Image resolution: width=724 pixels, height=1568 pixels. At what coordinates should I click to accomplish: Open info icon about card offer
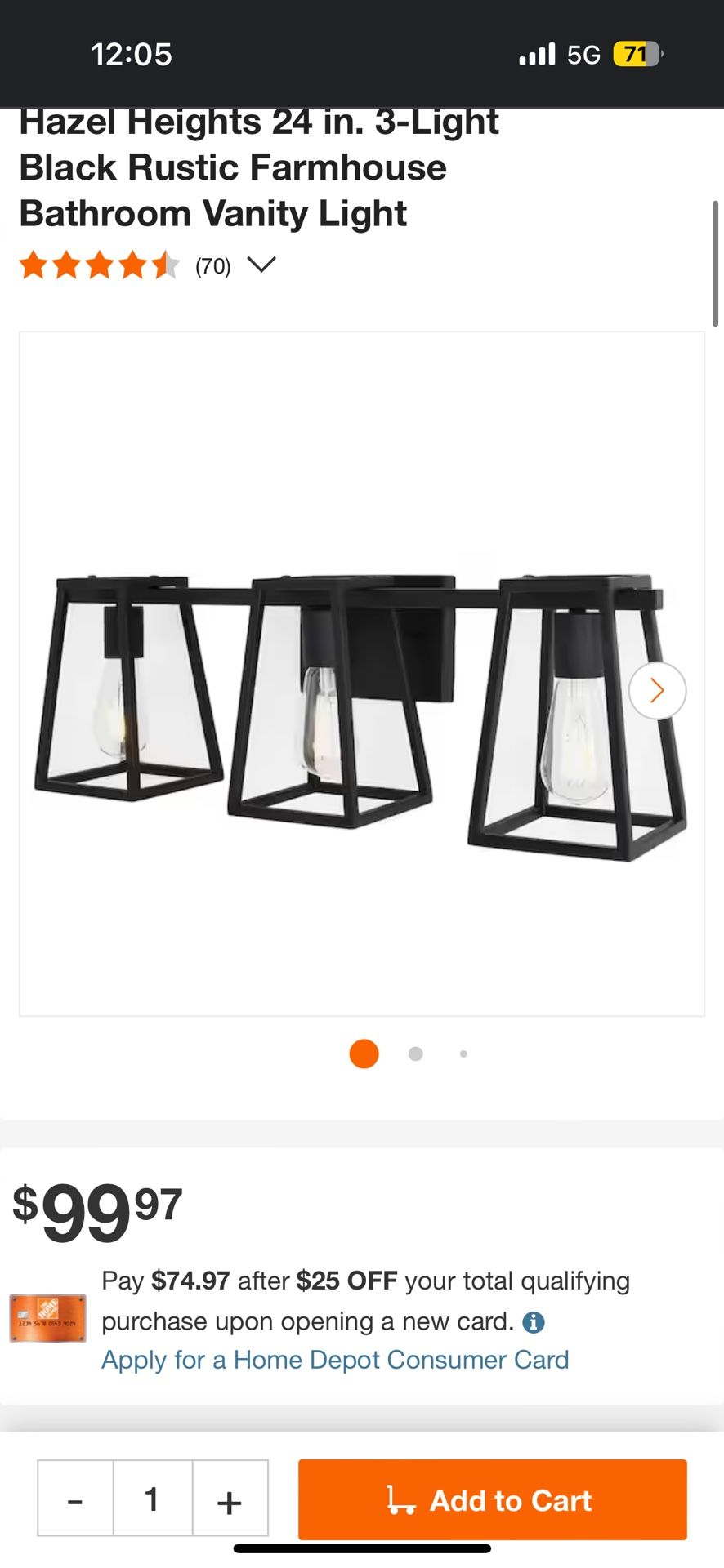(534, 1321)
